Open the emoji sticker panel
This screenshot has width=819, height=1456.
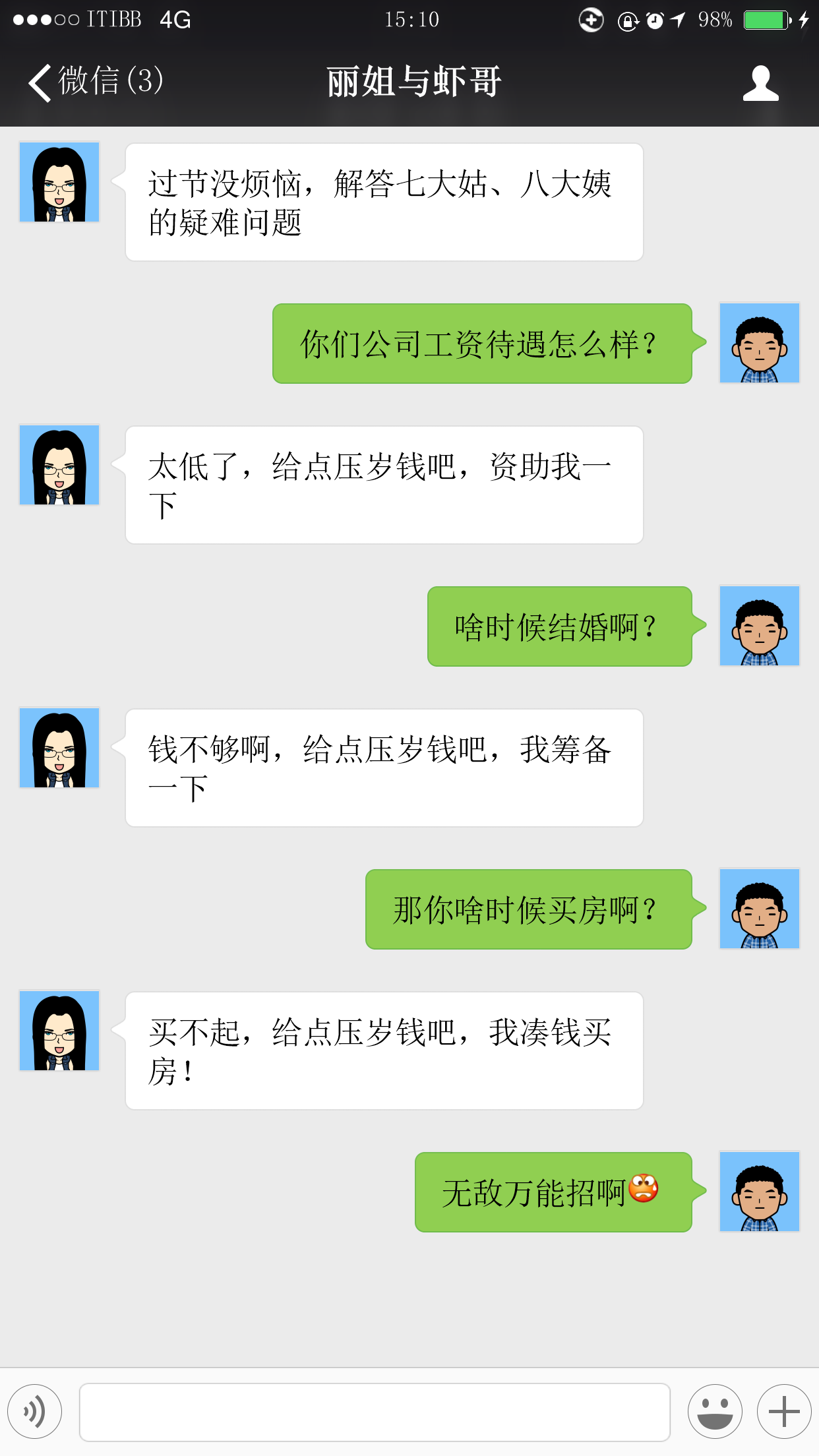[715, 1411]
